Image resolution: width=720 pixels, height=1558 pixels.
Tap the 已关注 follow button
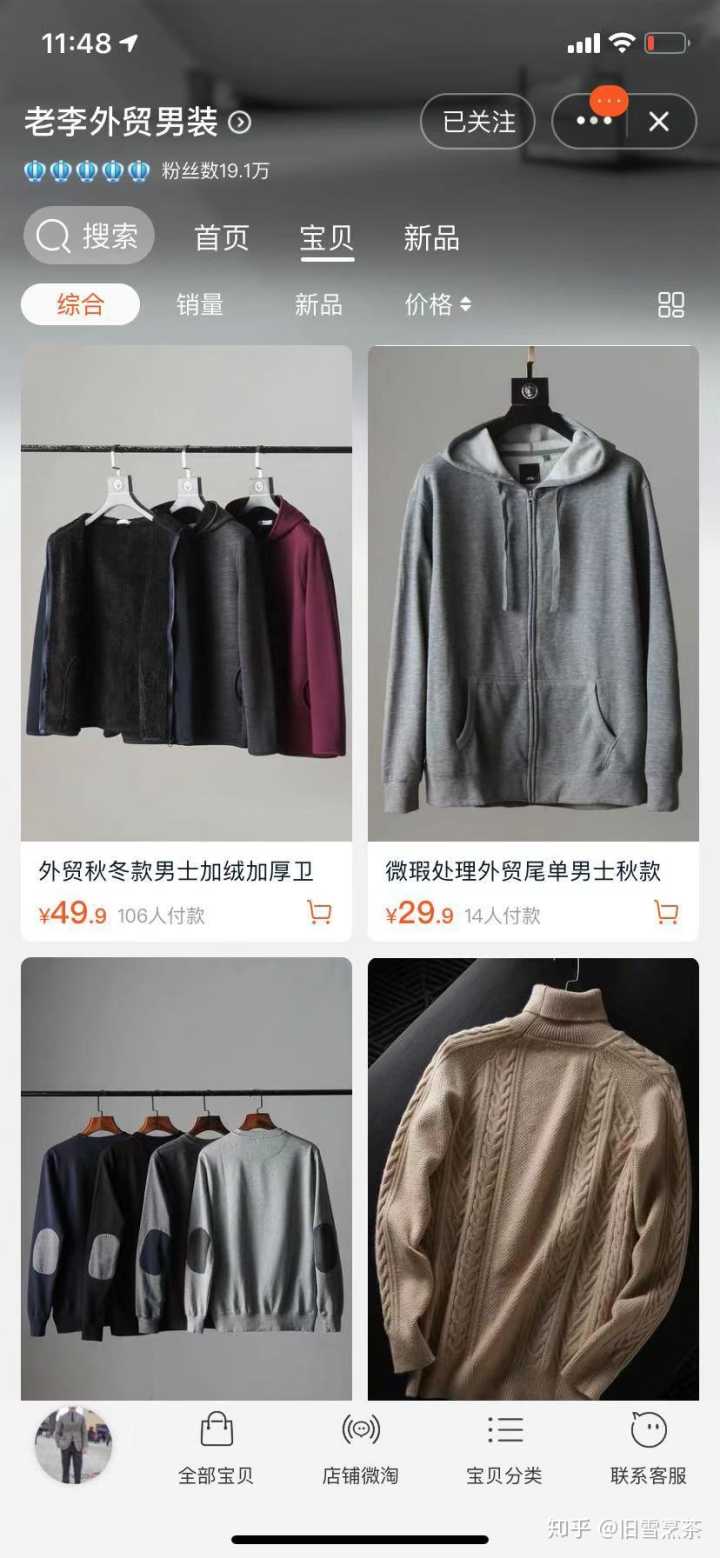coord(478,122)
